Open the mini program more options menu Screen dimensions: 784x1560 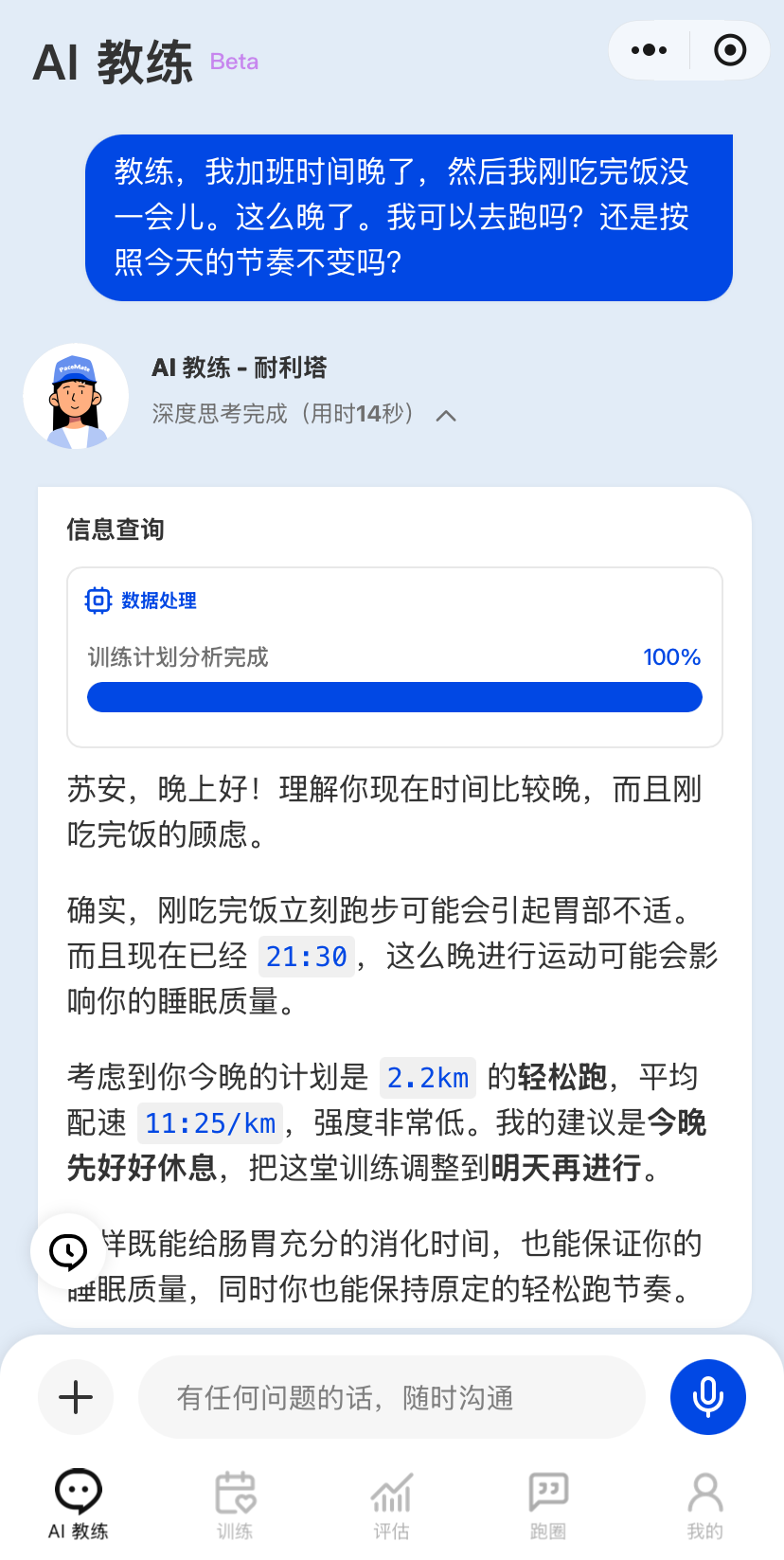[649, 50]
